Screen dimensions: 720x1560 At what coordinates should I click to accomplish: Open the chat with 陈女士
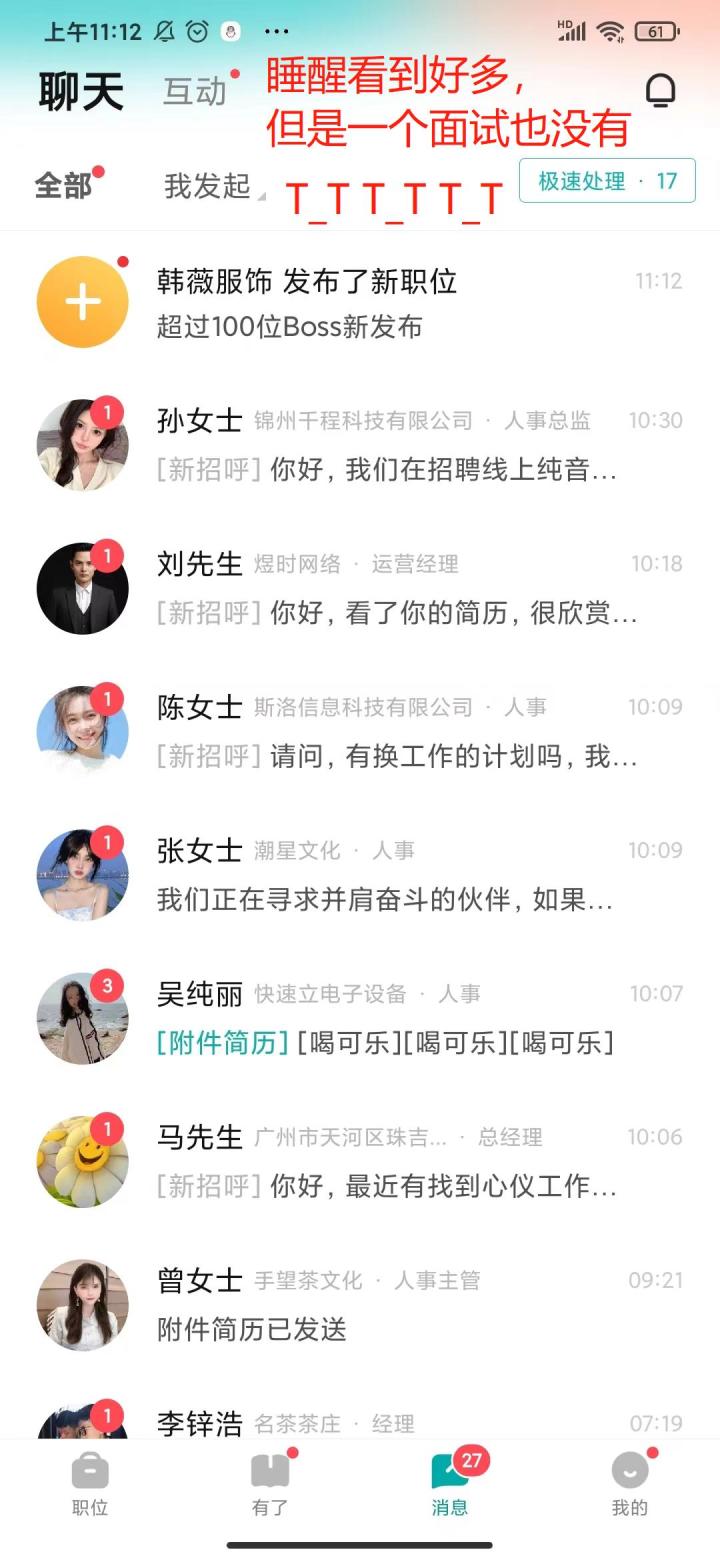point(360,731)
